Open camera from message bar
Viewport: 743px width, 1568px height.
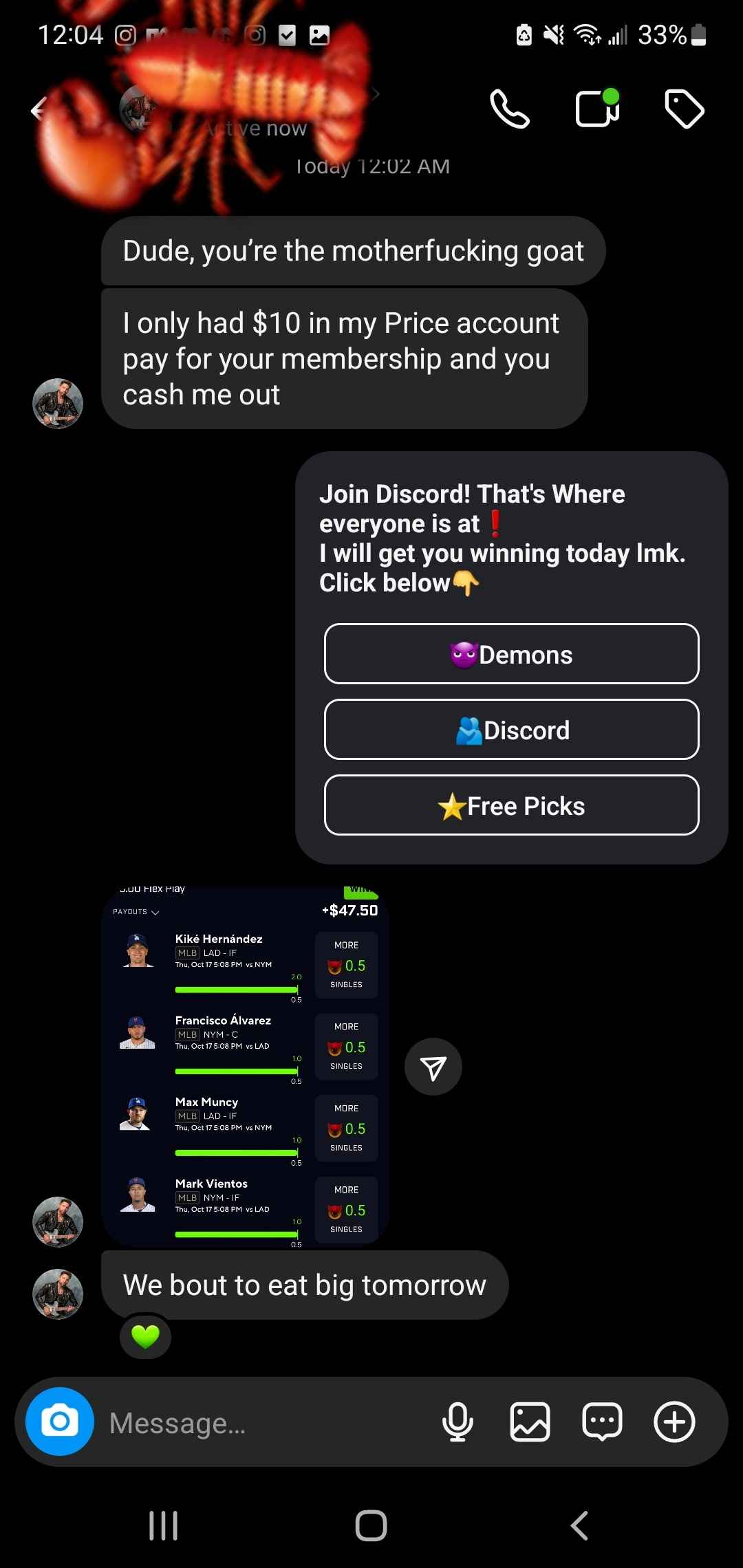pos(60,1422)
